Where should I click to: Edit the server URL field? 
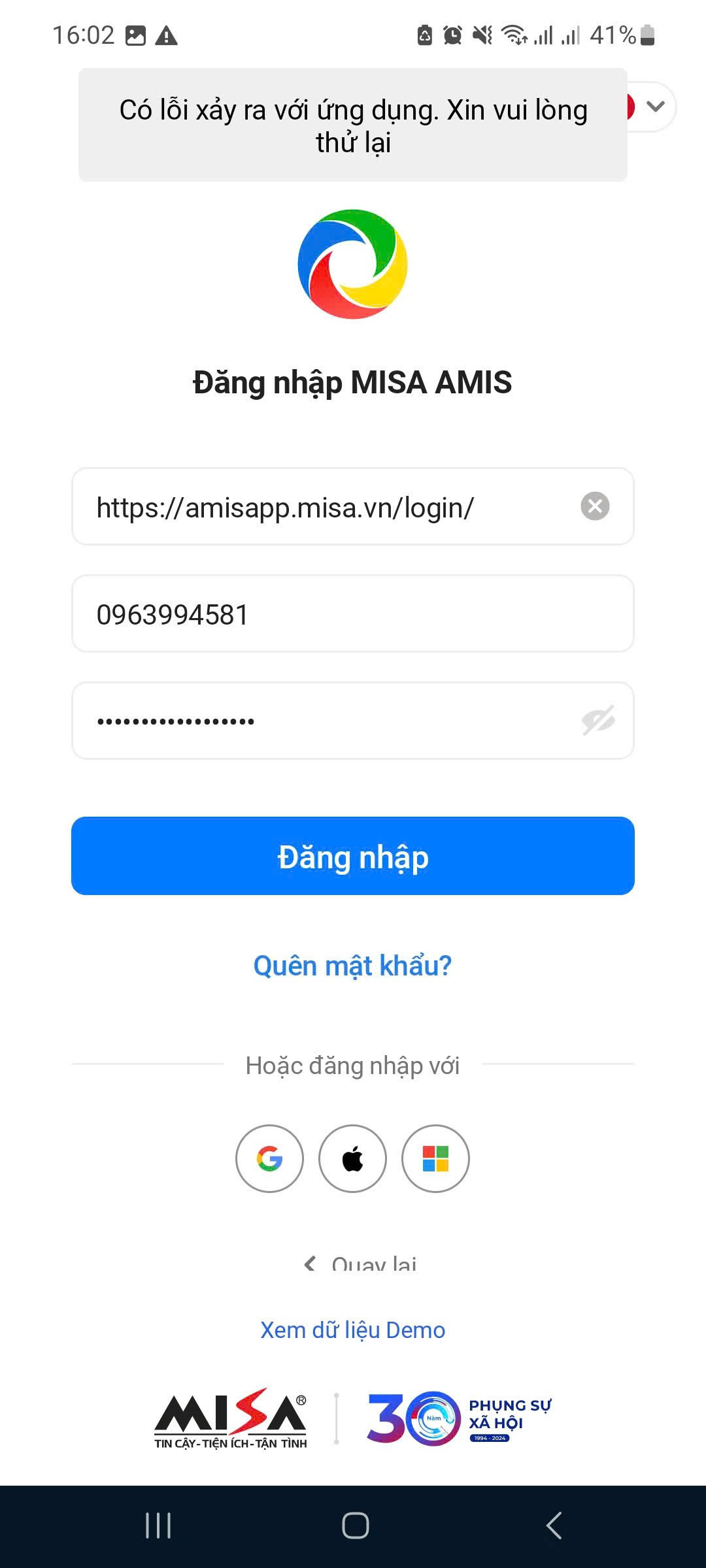tap(327, 507)
